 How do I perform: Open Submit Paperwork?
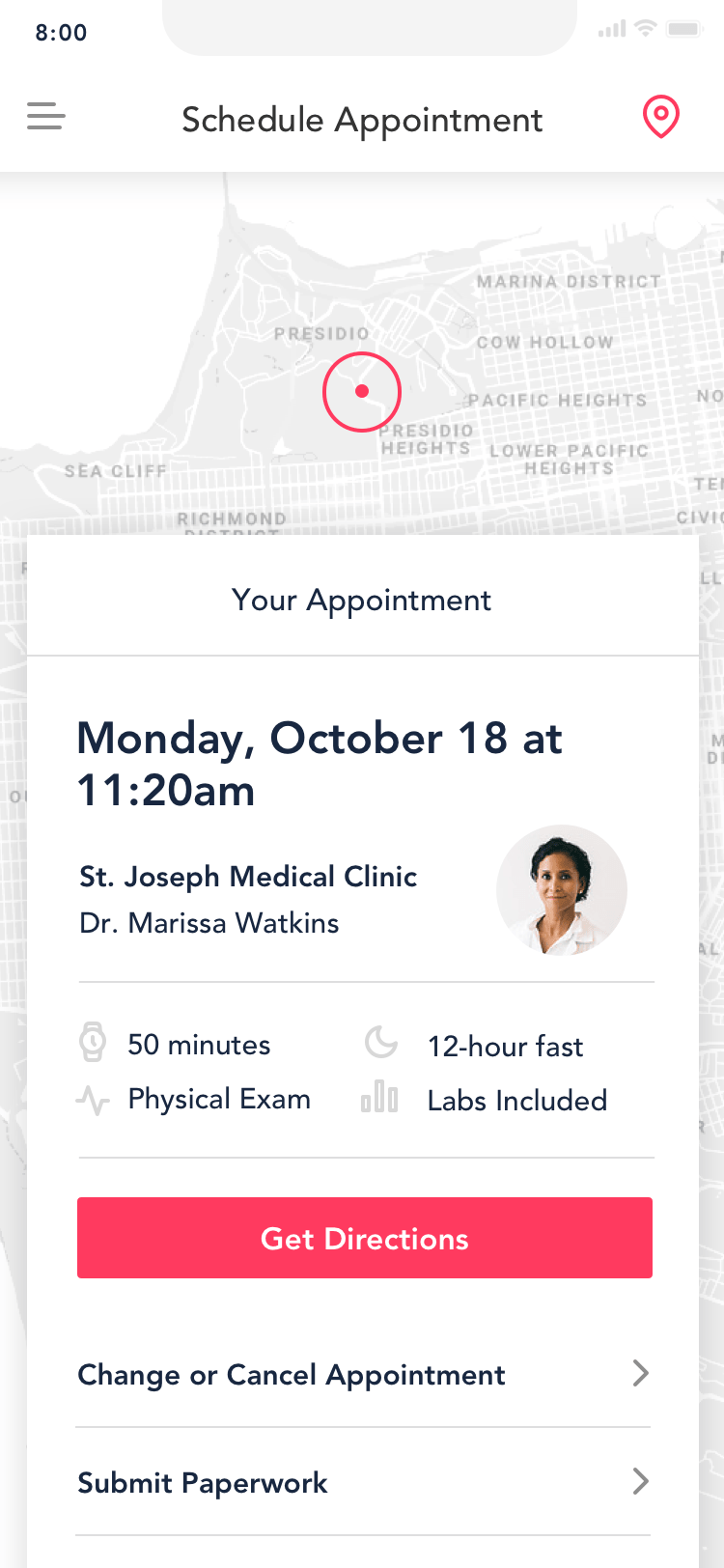202,1483
